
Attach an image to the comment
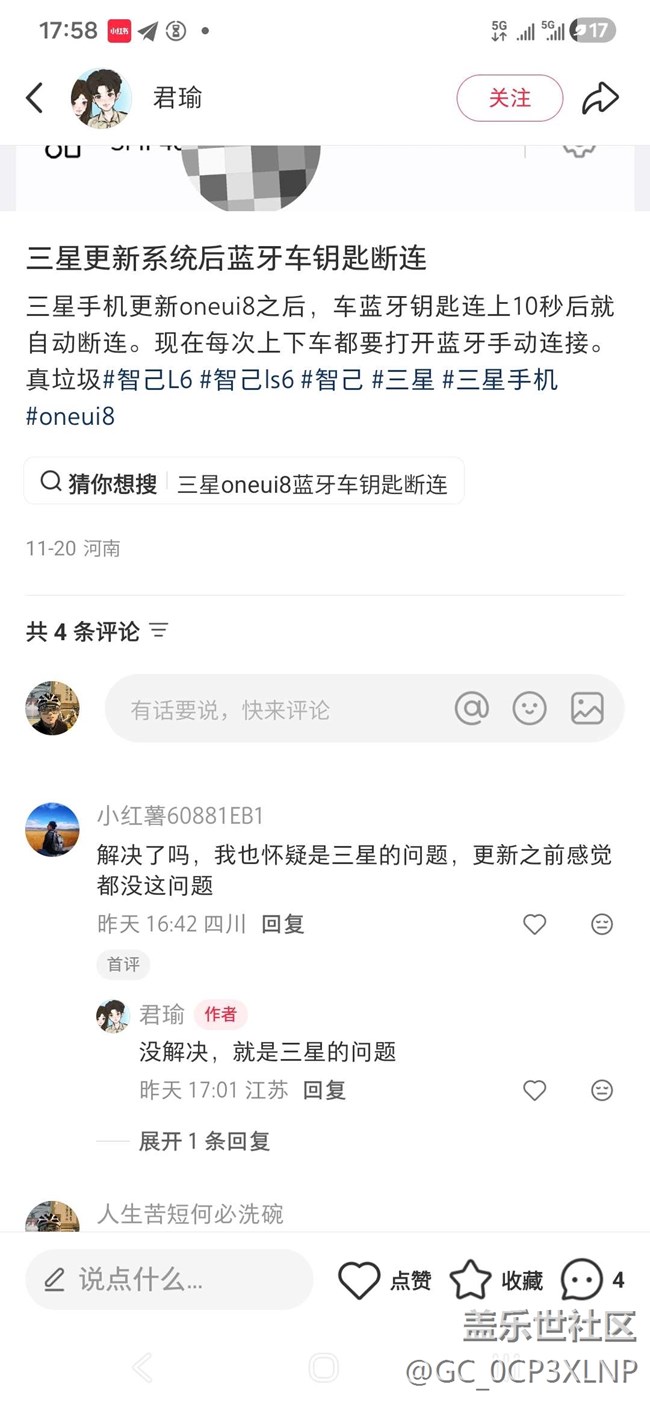(x=587, y=708)
